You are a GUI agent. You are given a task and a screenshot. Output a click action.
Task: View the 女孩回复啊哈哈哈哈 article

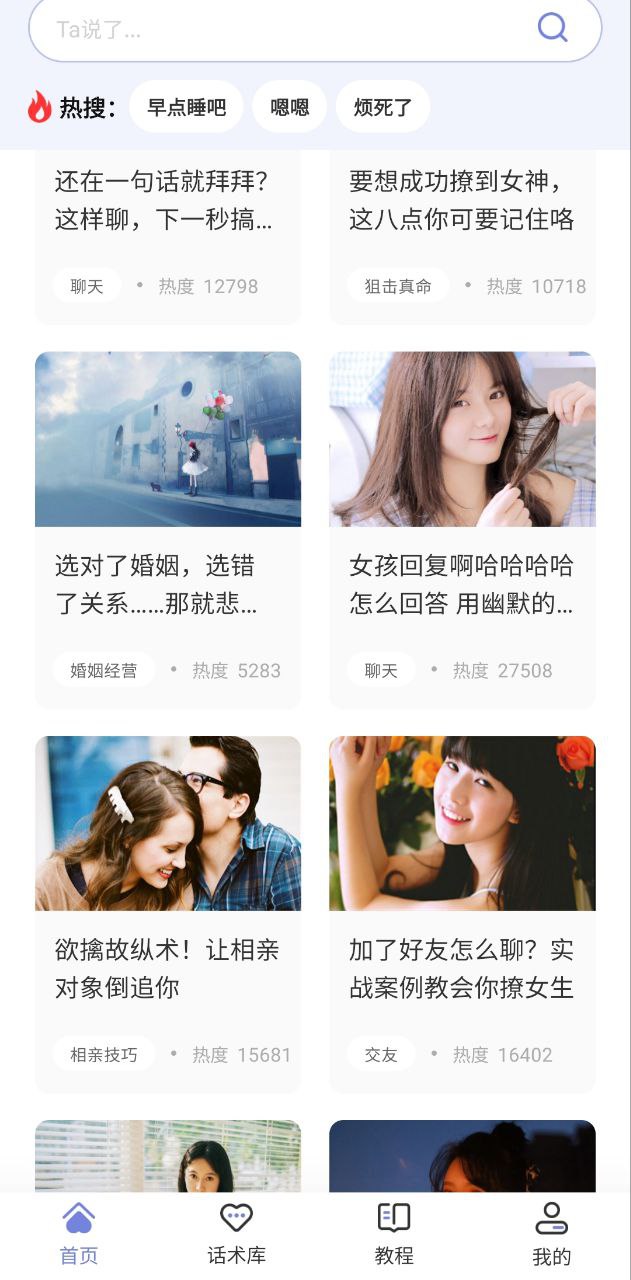click(x=462, y=528)
